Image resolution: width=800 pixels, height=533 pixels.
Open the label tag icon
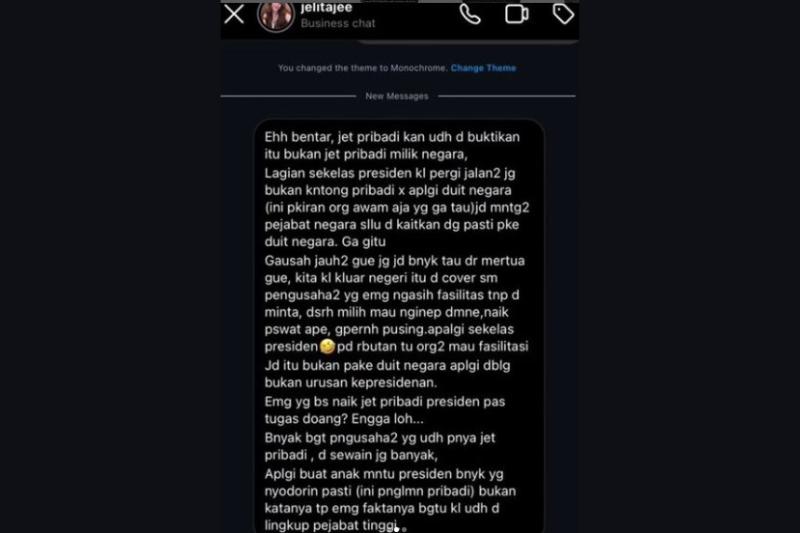pos(563,14)
